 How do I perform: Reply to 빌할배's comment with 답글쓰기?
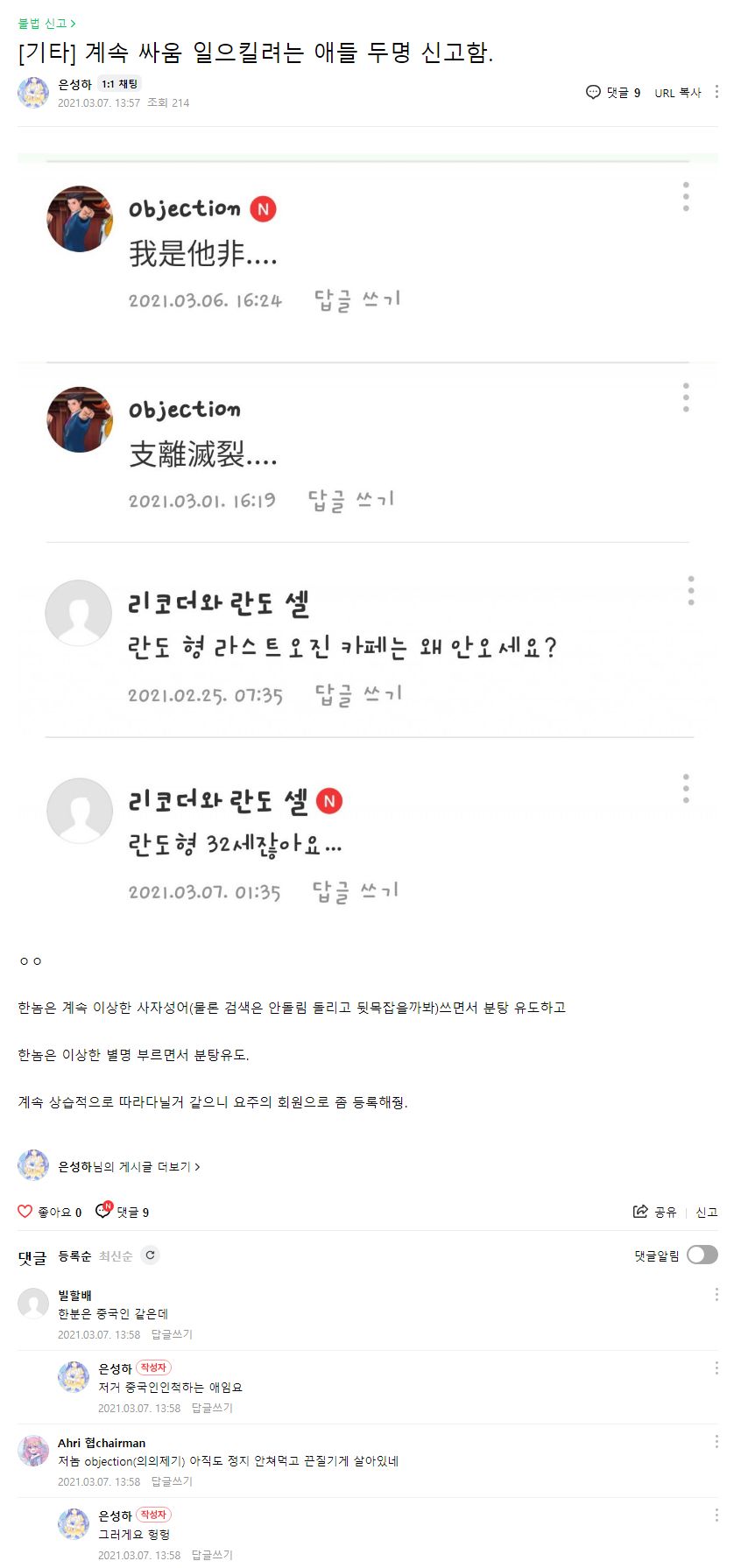tap(172, 1334)
